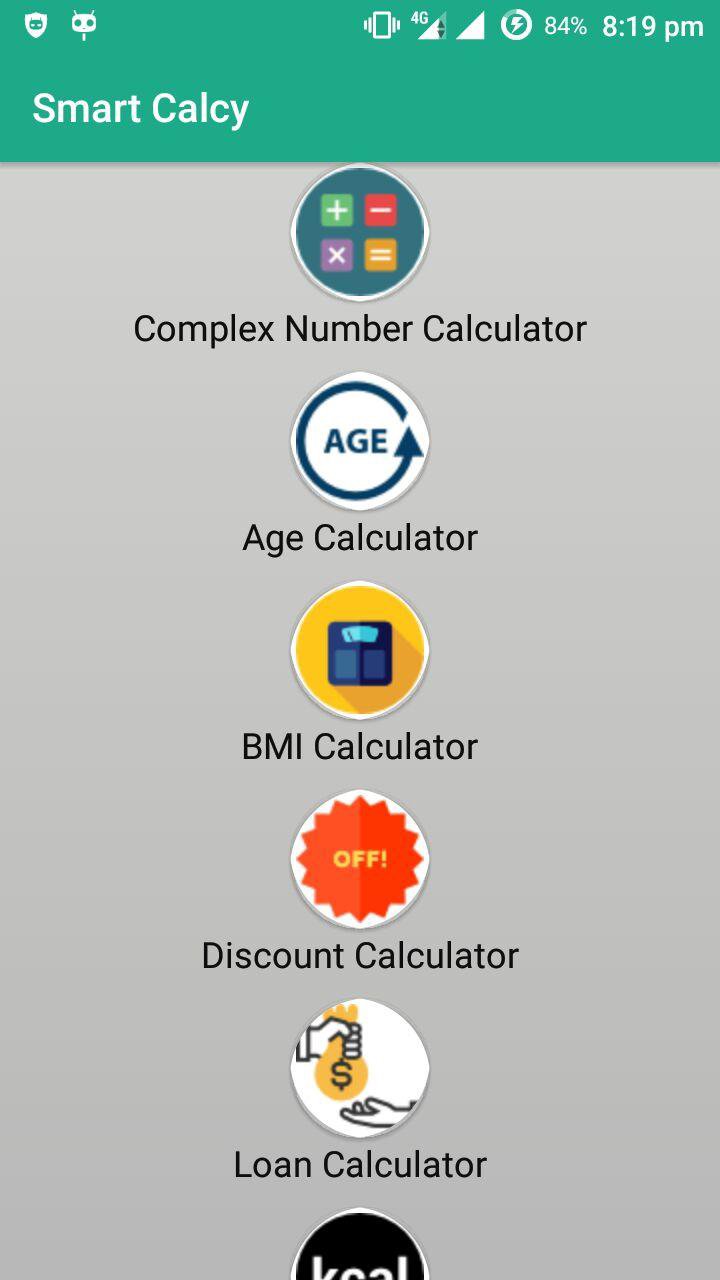Screen dimensions: 720x1280
Task: Select the red OFF! discount badge icon
Action: [x=360, y=858]
